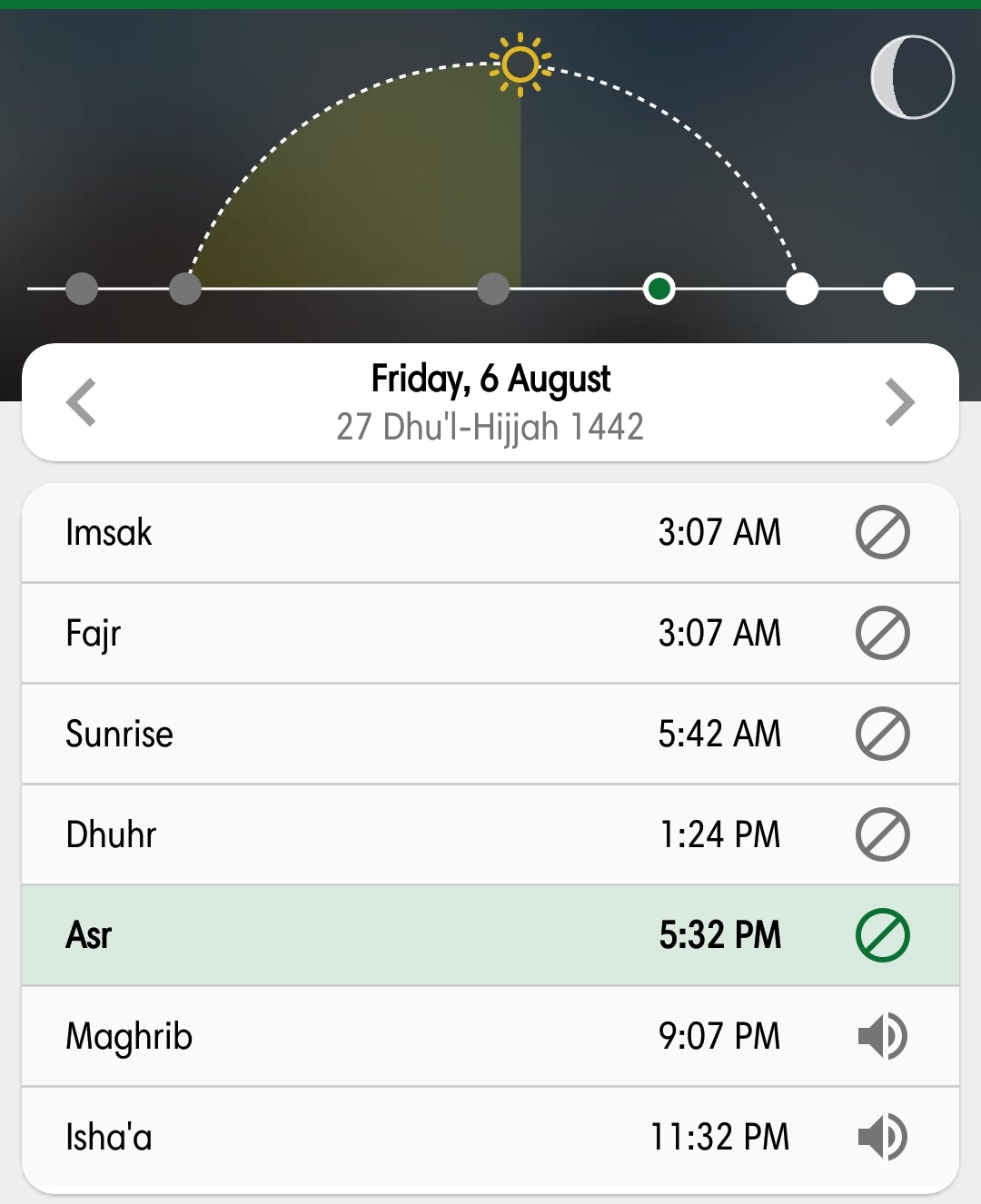Change Imsak notification setting

point(882,532)
